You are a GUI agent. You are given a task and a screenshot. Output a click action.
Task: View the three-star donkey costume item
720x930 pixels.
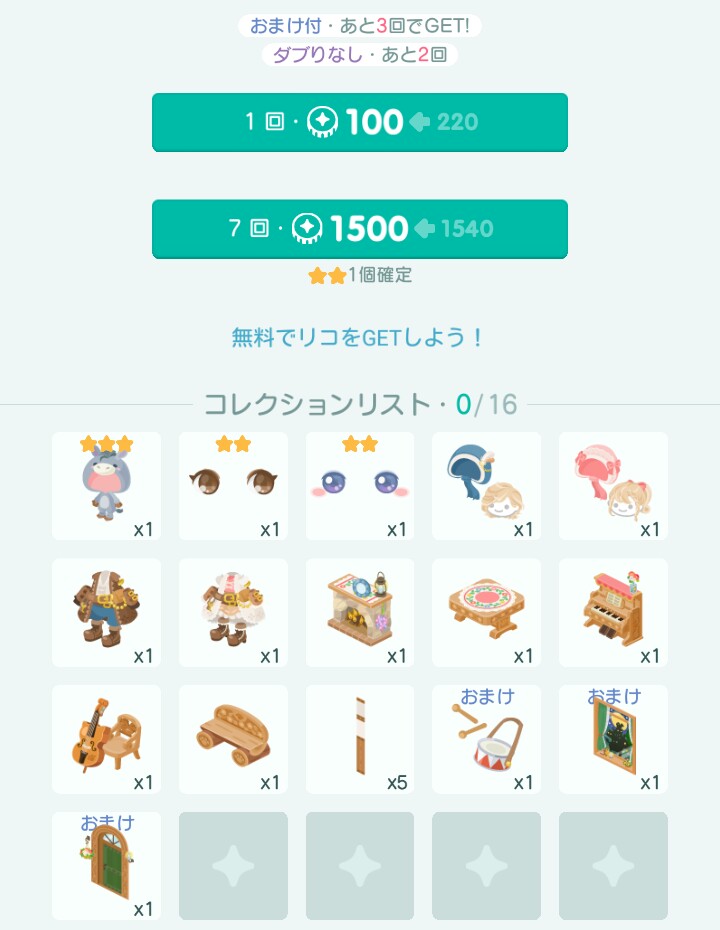(106, 486)
